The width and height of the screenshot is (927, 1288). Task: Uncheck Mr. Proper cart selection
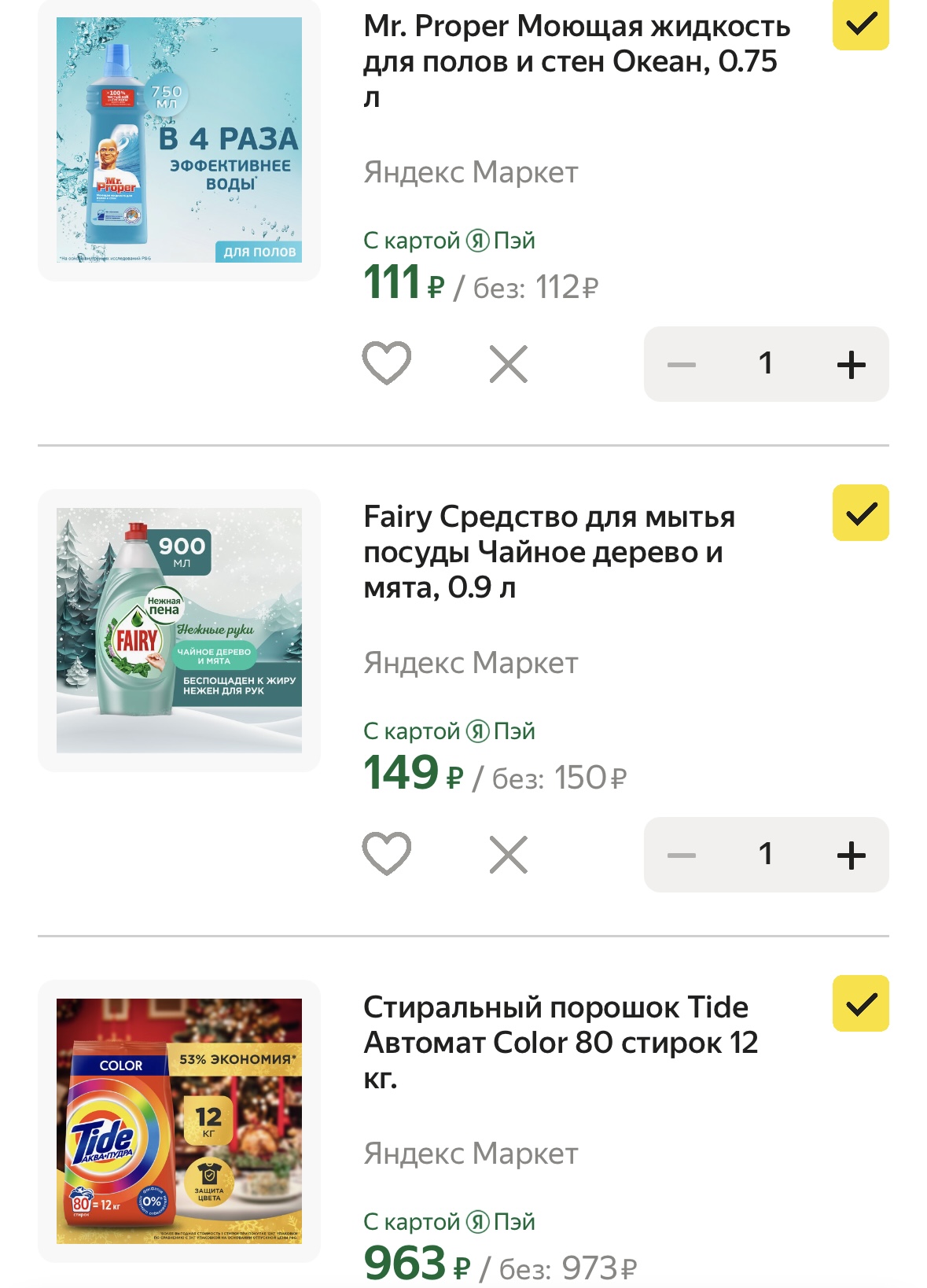[x=862, y=24]
